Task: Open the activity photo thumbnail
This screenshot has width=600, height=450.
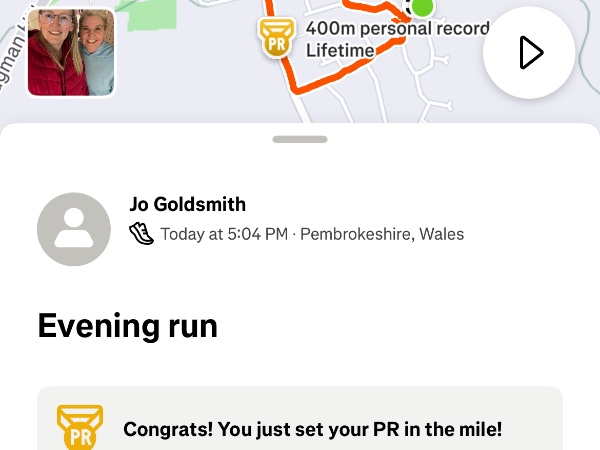Action: (x=71, y=52)
